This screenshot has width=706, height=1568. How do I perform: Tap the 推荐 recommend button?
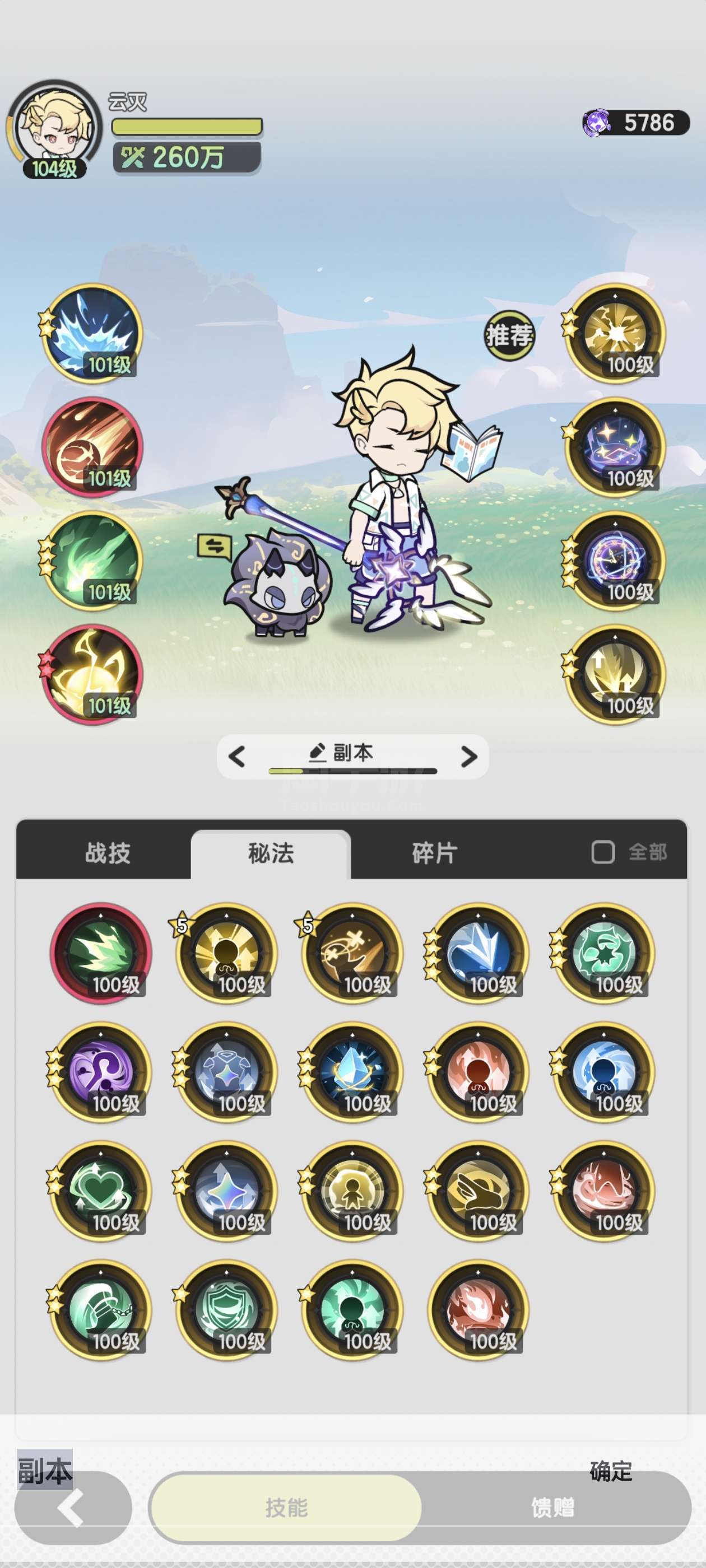pyautogui.click(x=509, y=335)
